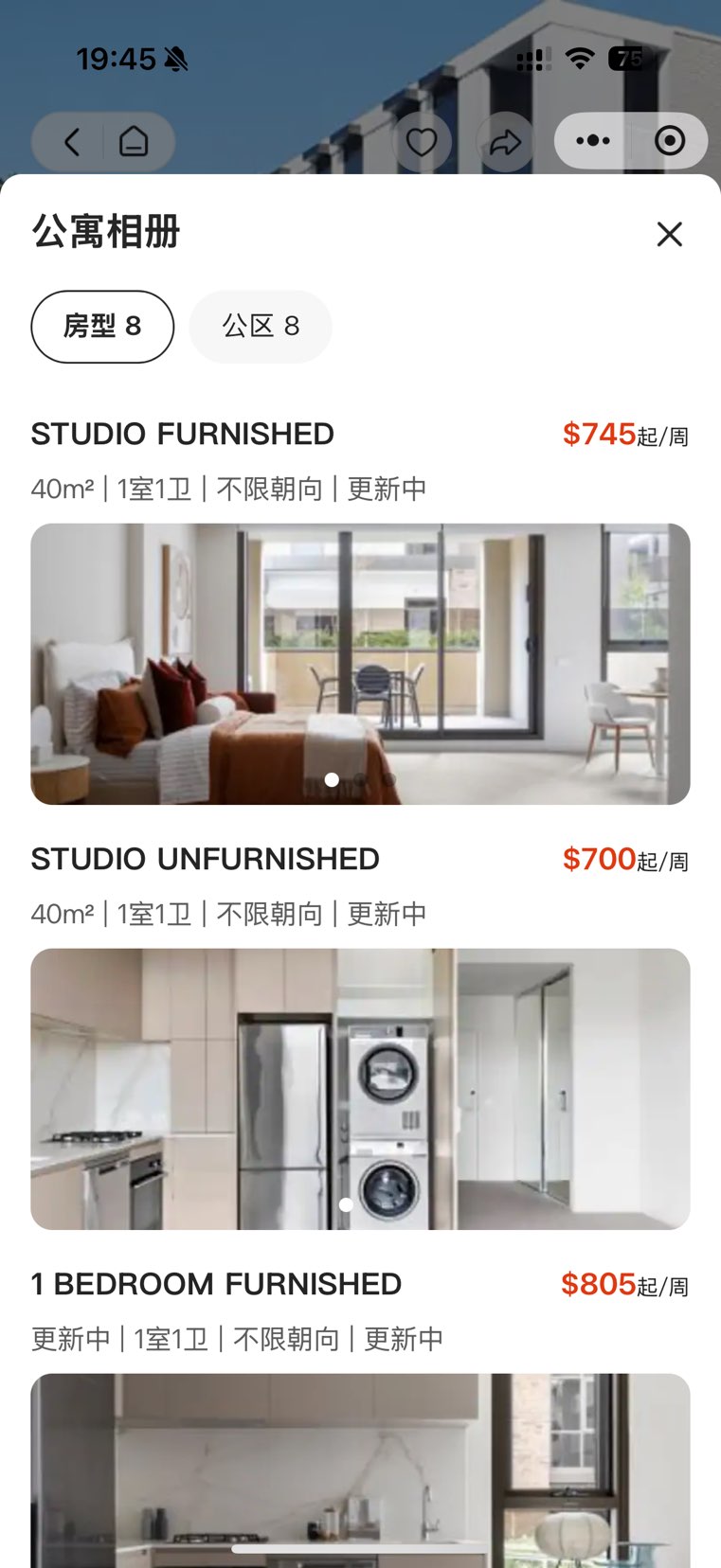The width and height of the screenshot is (721, 1568).
Task: Open the Studio Furnished room photo
Action: point(360,664)
